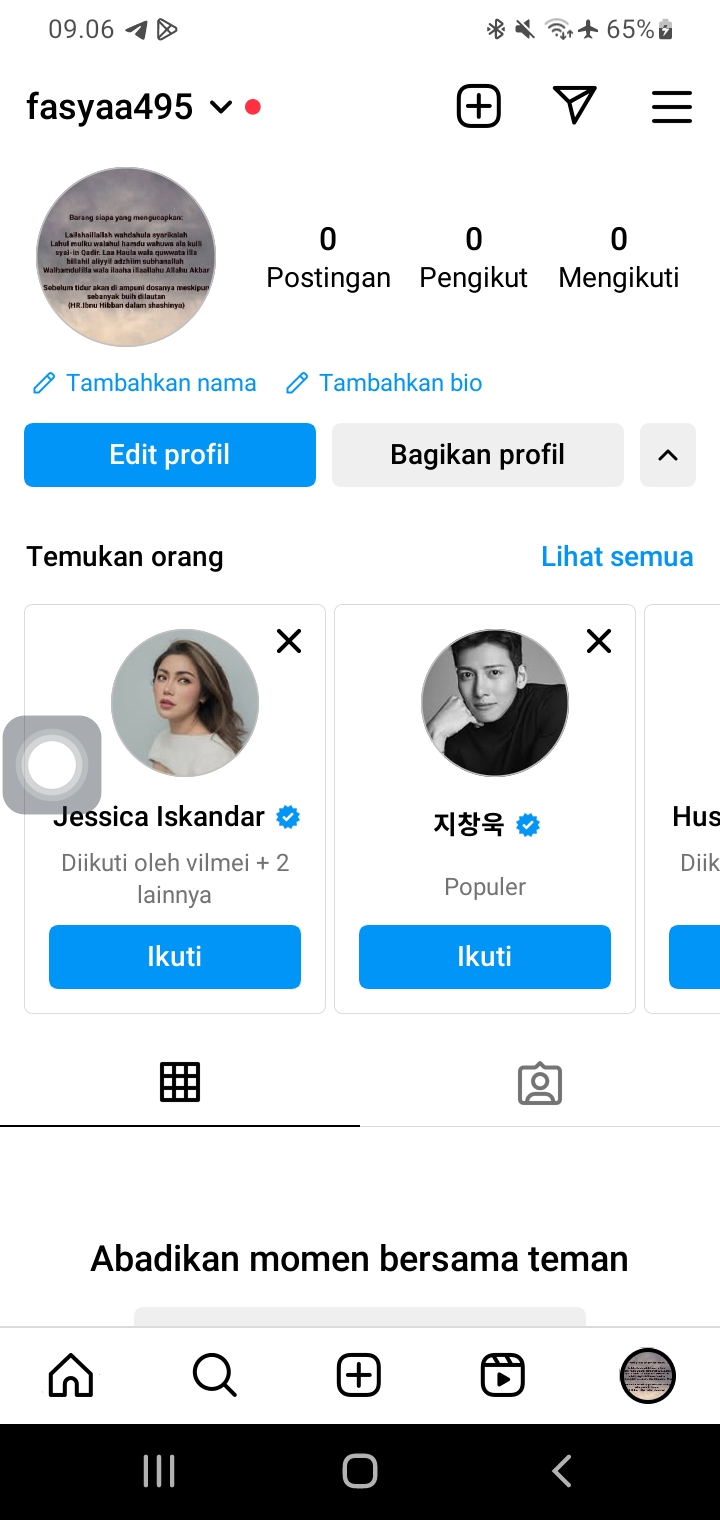This screenshot has height=1520, width=720.
Task: Dismiss Jessica Iskandar suggestion
Action: click(289, 641)
